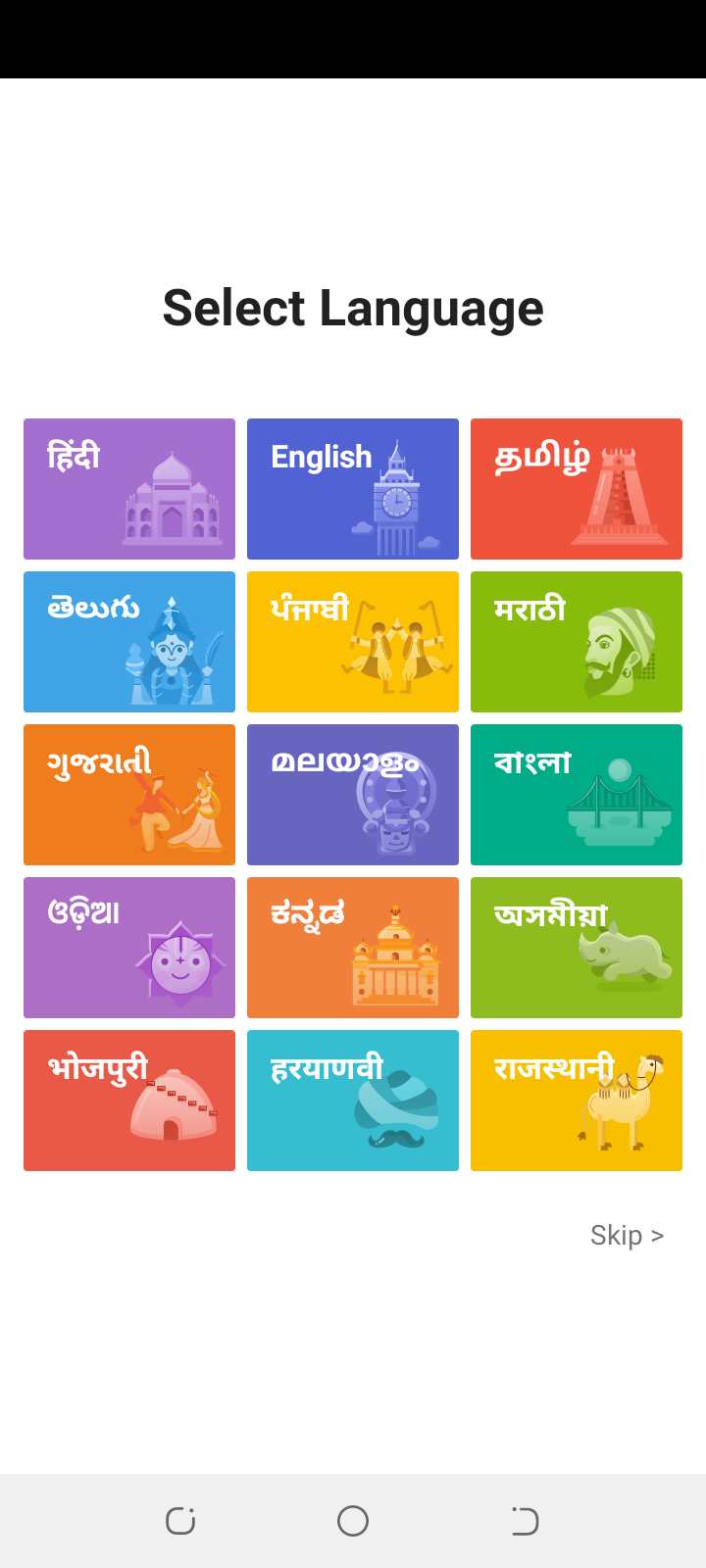This screenshot has width=706, height=1568.
Task: Tap the Assamese language tile
Action: tap(577, 948)
